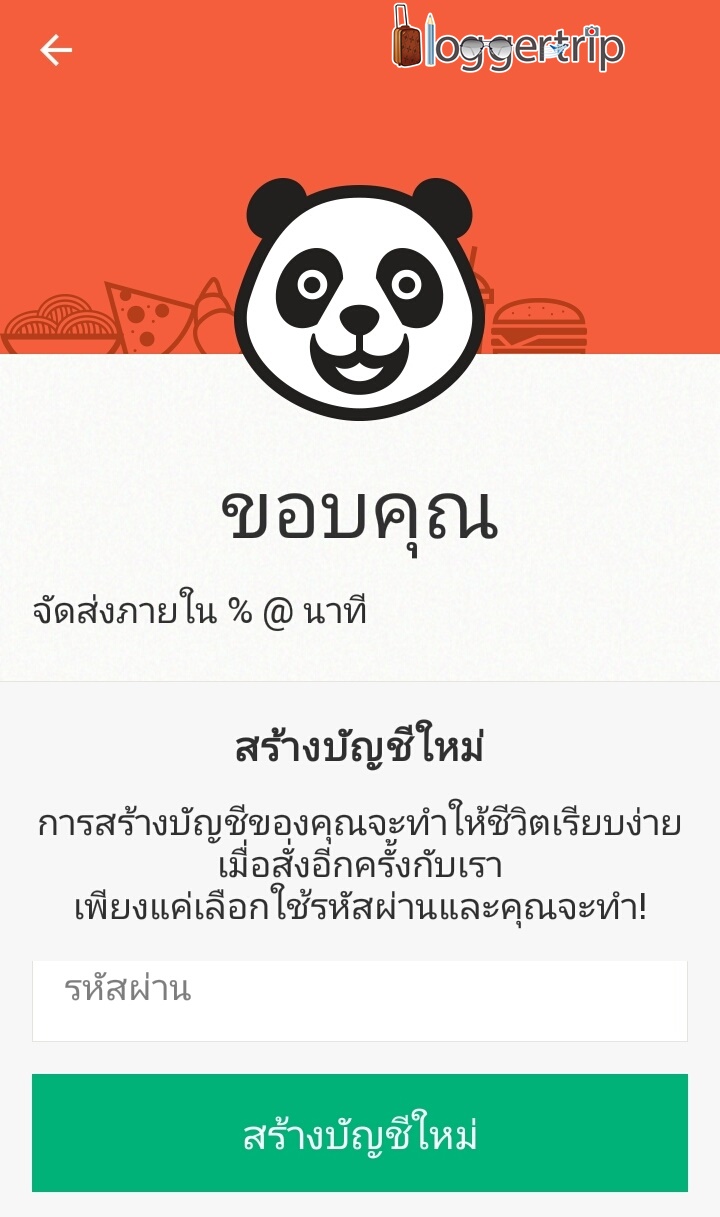Tap the รหัสผ่าน password field
Screen dimensions: 720x1217
360,1000
